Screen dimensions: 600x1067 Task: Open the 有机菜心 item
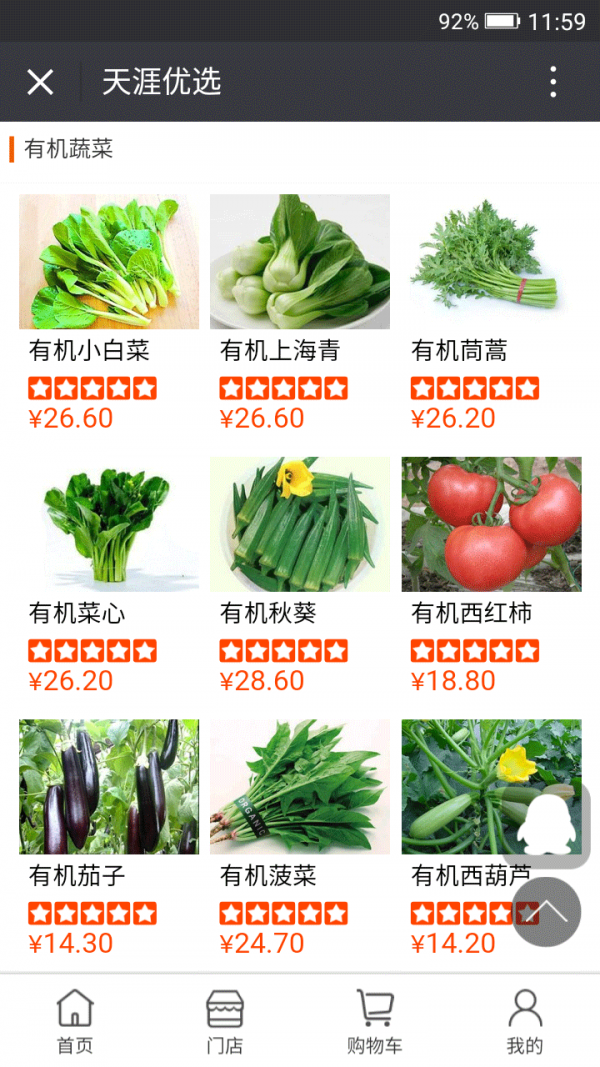click(108, 525)
